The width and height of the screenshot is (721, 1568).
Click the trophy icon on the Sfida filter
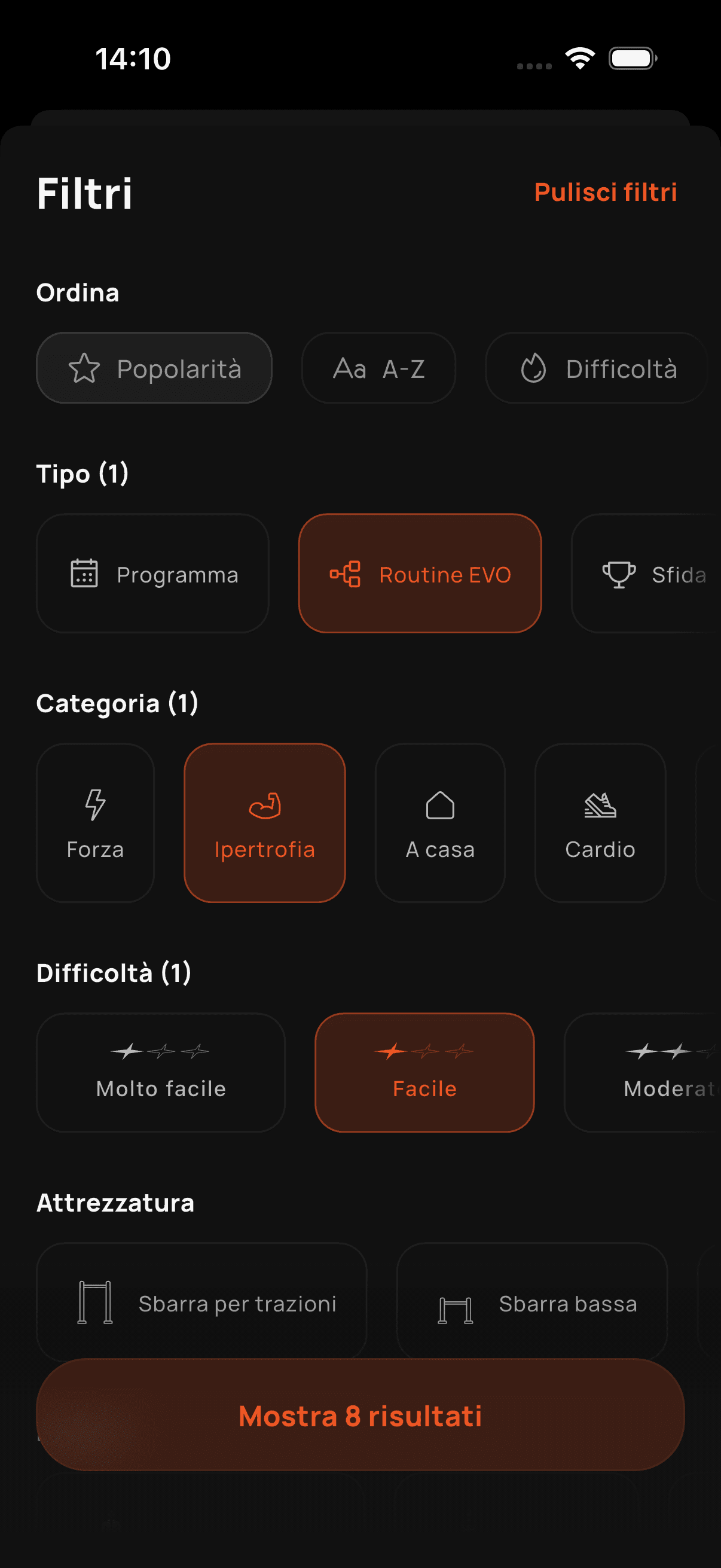click(x=619, y=574)
